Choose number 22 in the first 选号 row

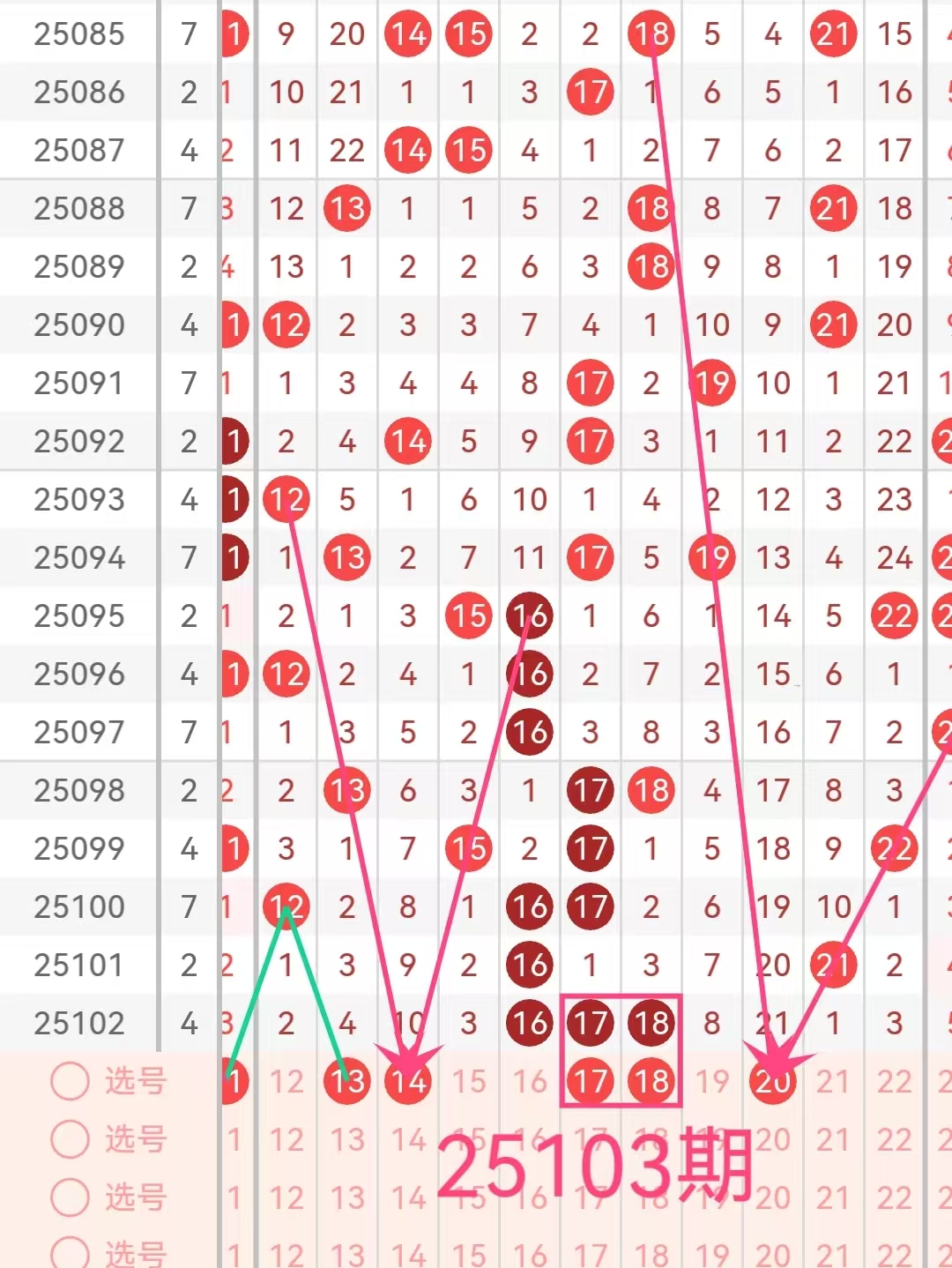click(895, 1081)
